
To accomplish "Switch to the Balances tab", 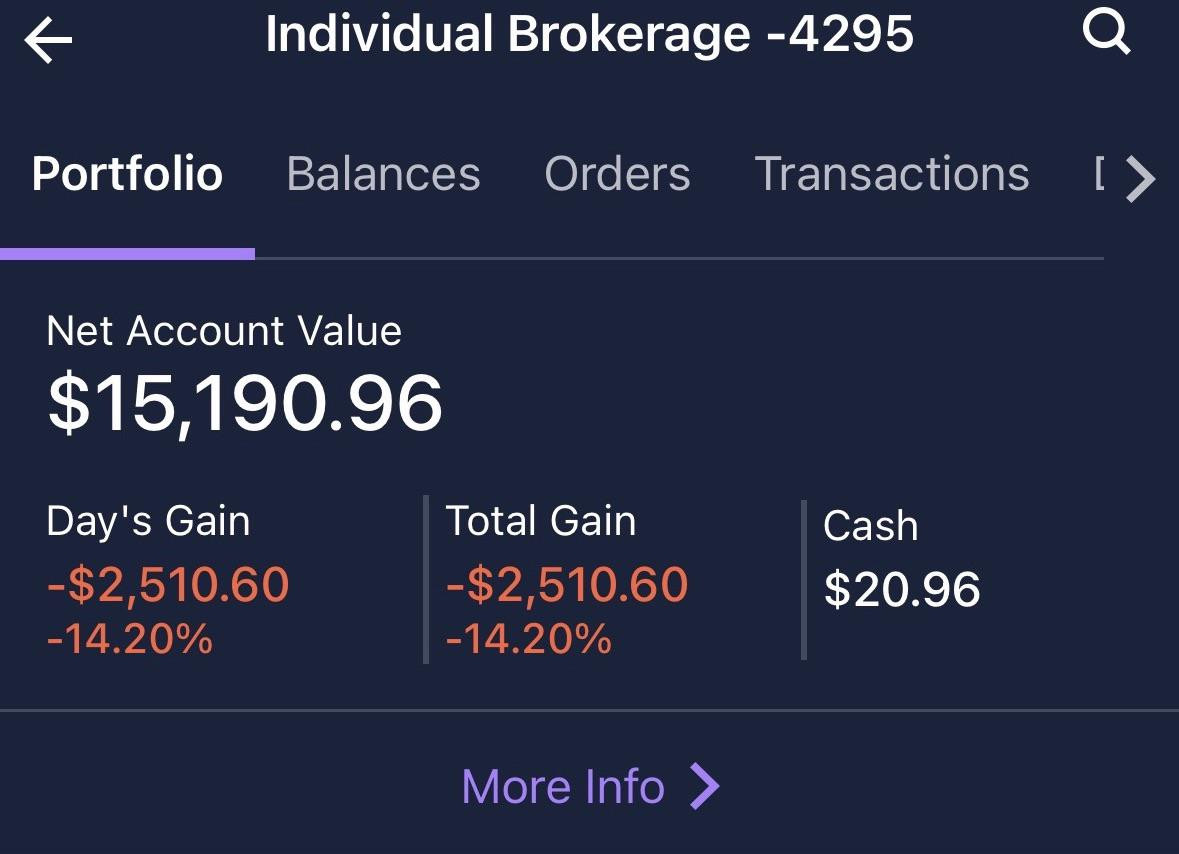I will [383, 174].
